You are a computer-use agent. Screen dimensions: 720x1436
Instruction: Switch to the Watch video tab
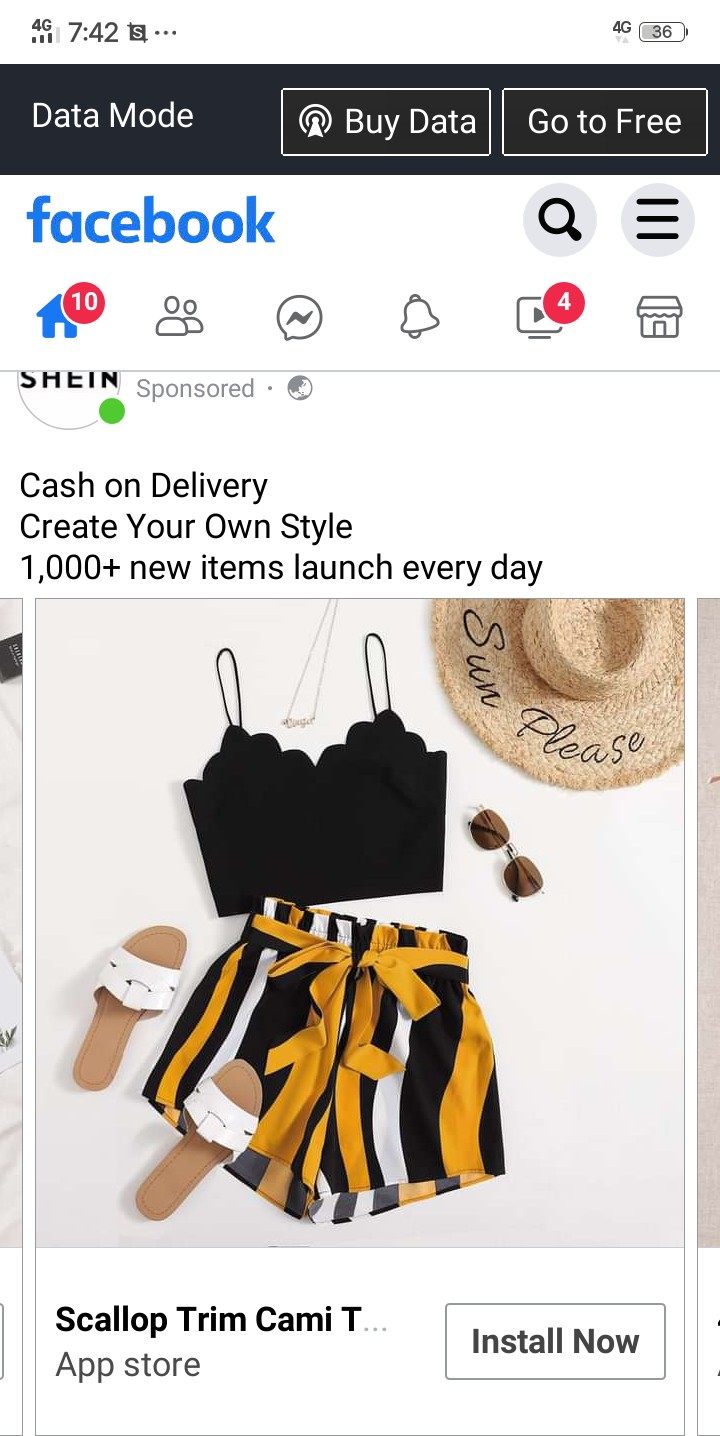coord(539,318)
